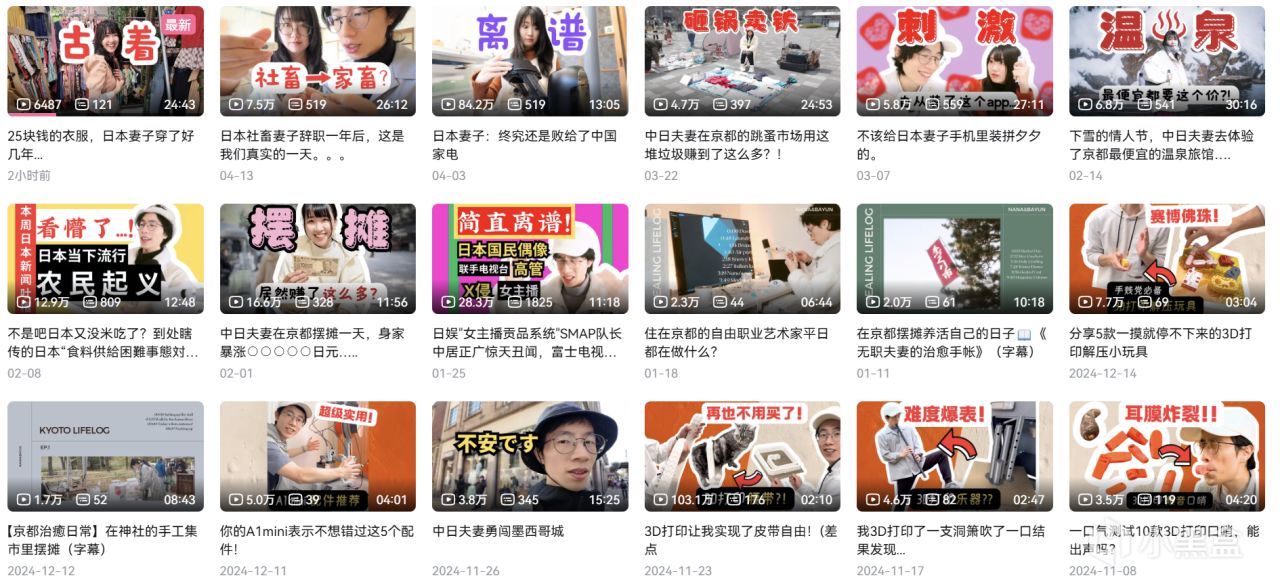Open the video 中日夫妻在京都摆摊一天
The width and height of the screenshot is (1280, 582).
pyautogui.click(x=318, y=259)
